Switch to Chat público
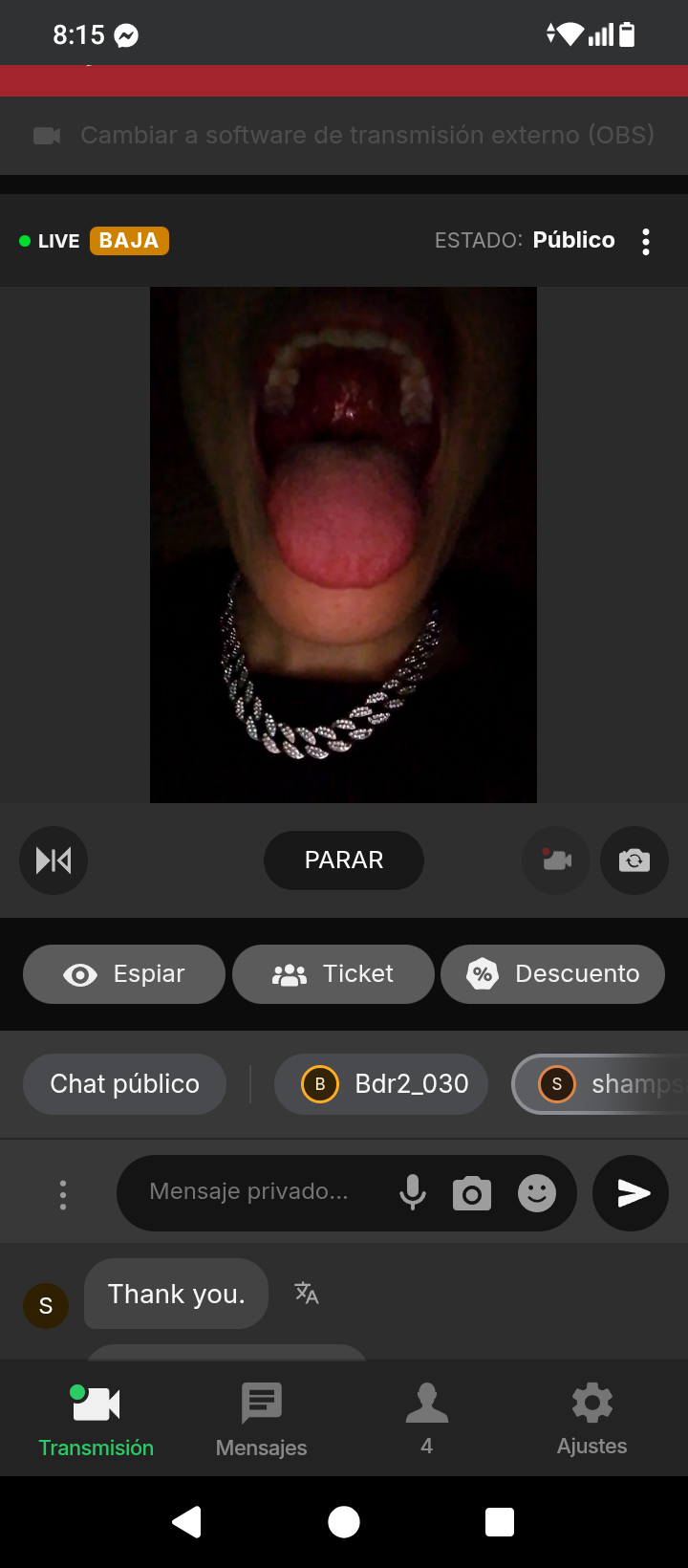Screen dimensions: 688x1568 click(x=124, y=1084)
